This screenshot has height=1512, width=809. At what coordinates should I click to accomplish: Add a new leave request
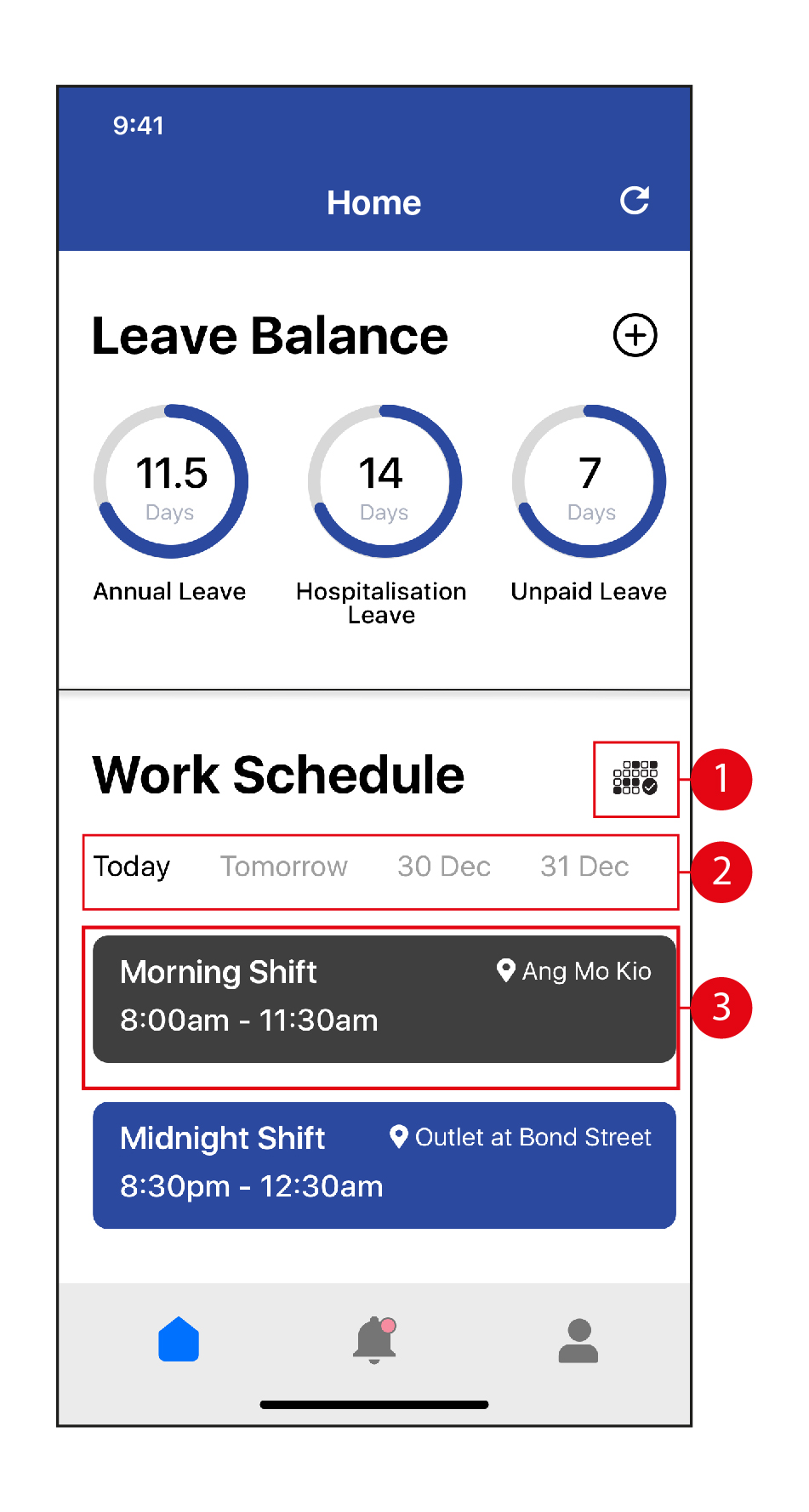coord(635,335)
